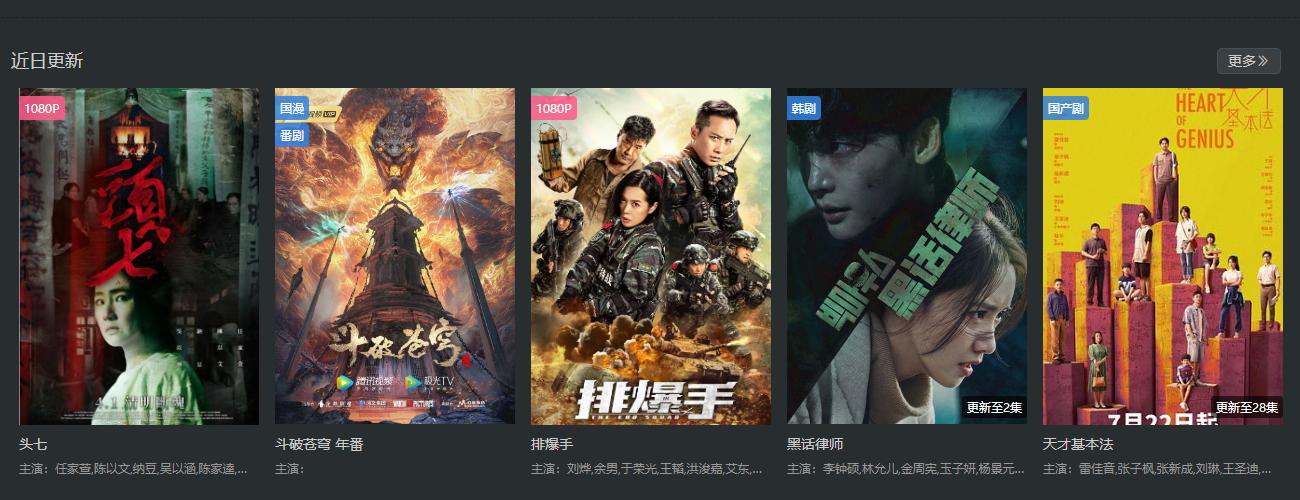Tap the 头七 title link
The width and height of the screenshot is (1300, 500).
34,444
